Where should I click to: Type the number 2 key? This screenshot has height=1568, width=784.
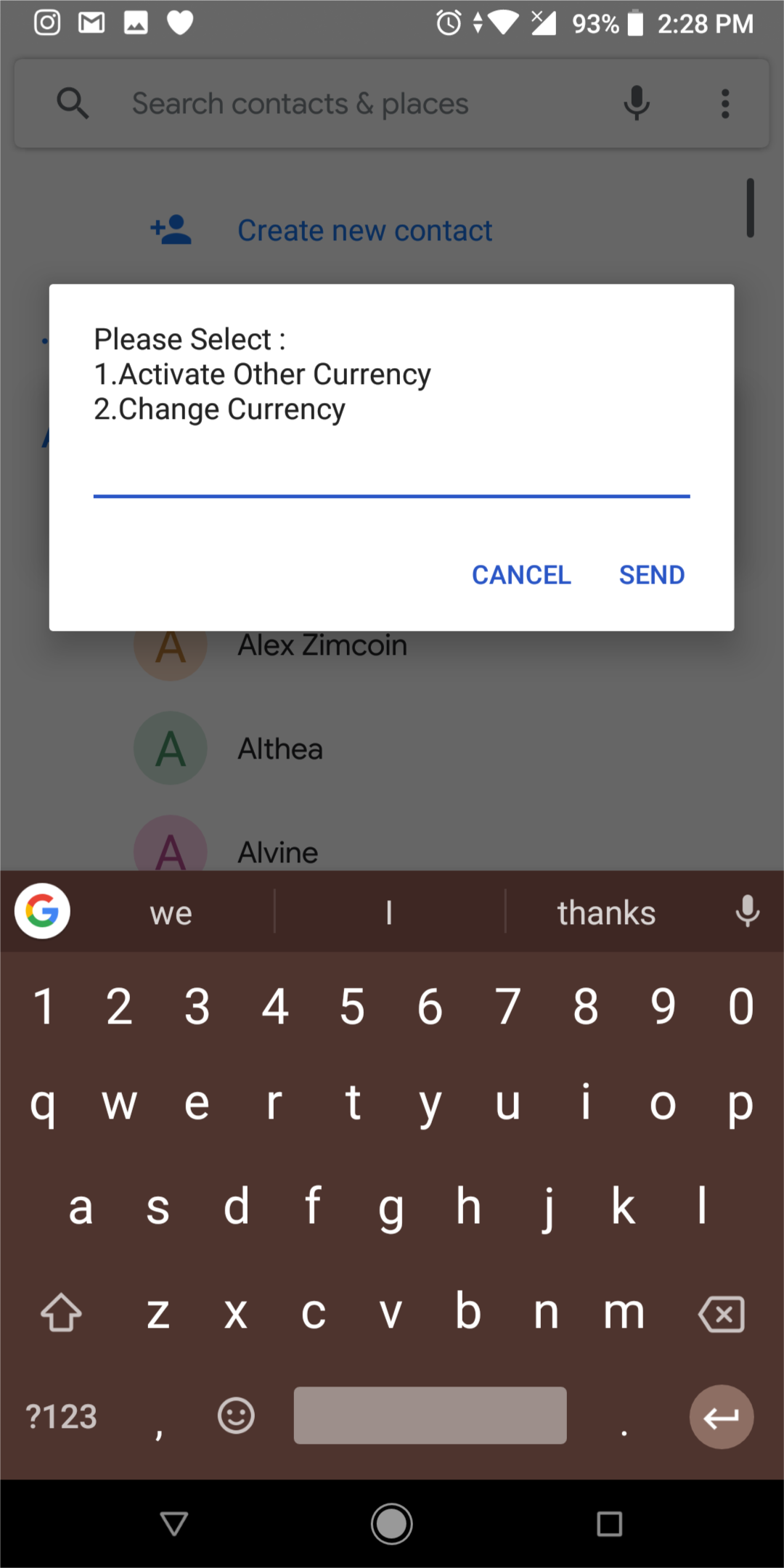click(120, 1007)
